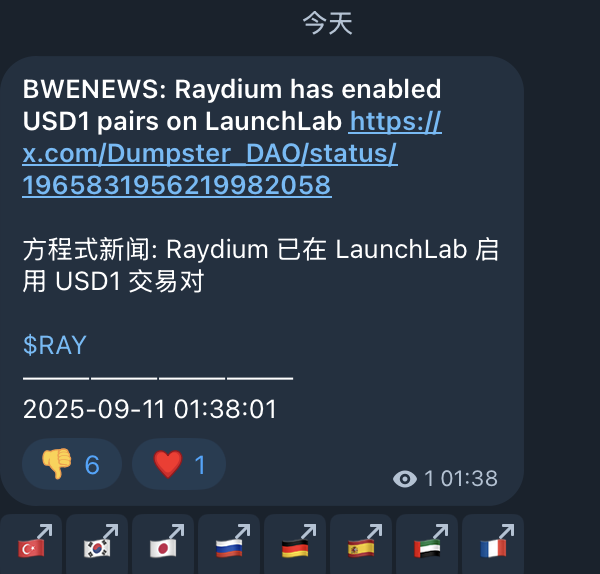Tap the $RAY cashtag

click(55, 345)
